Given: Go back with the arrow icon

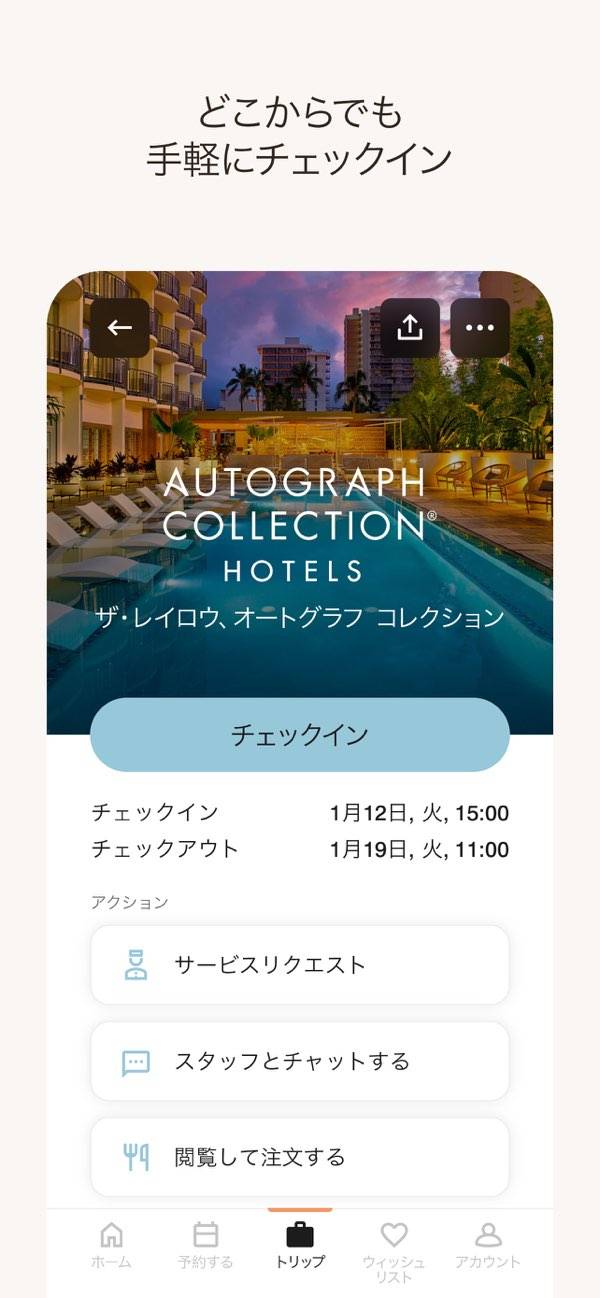Looking at the screenshot, I should (120, 328).
